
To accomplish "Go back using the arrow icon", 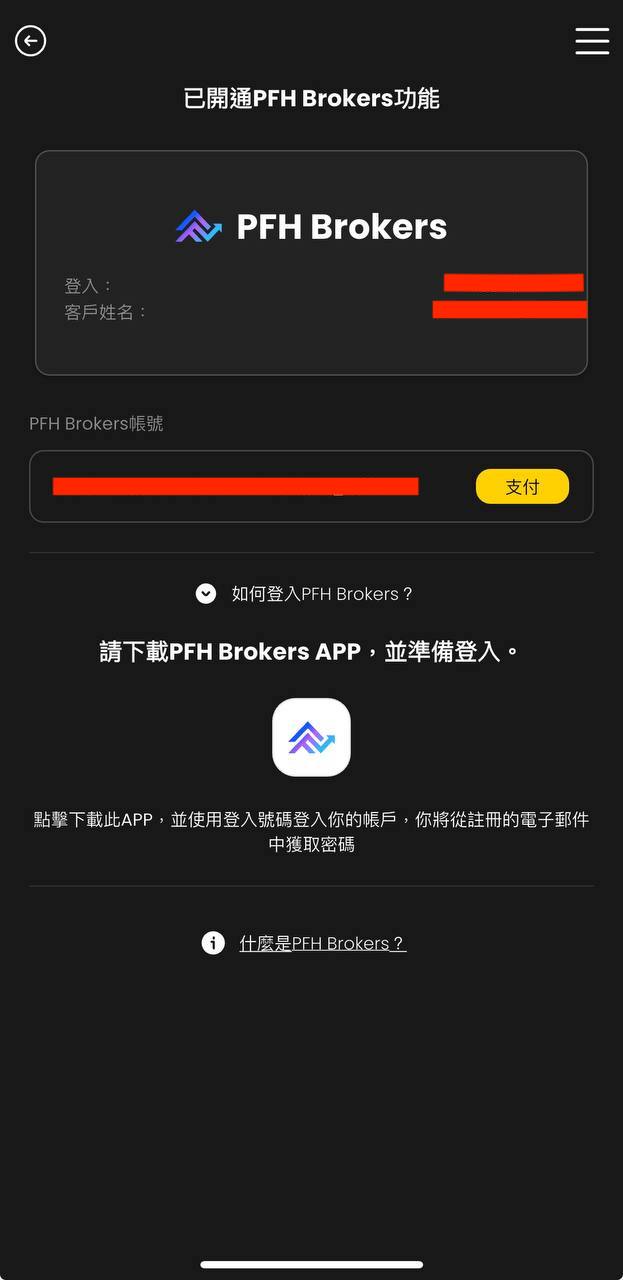I will pyautogui.click(x=31, y=41).
